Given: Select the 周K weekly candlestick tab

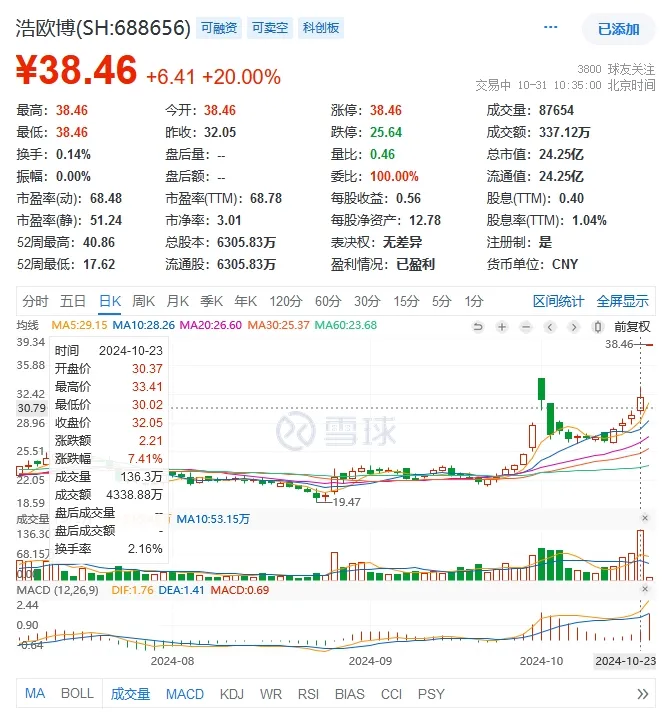Looking at the screenshot, I should (x=144, y=301).
